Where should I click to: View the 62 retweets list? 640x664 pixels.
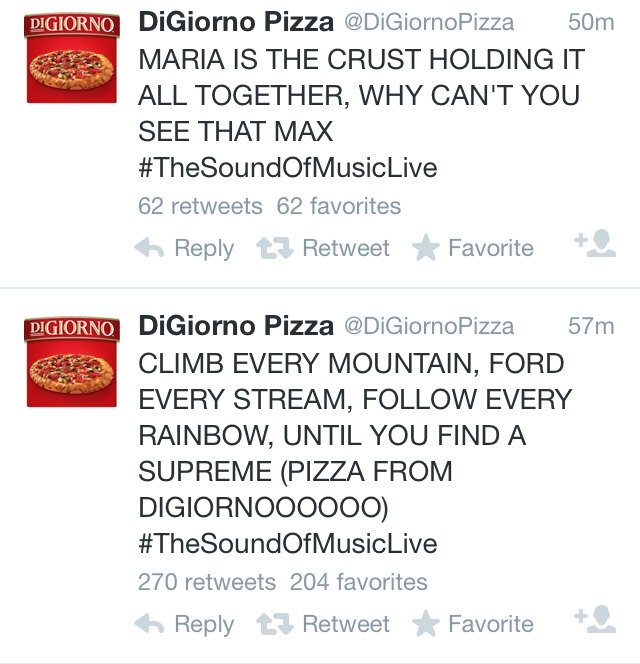(x=200, y=207)
